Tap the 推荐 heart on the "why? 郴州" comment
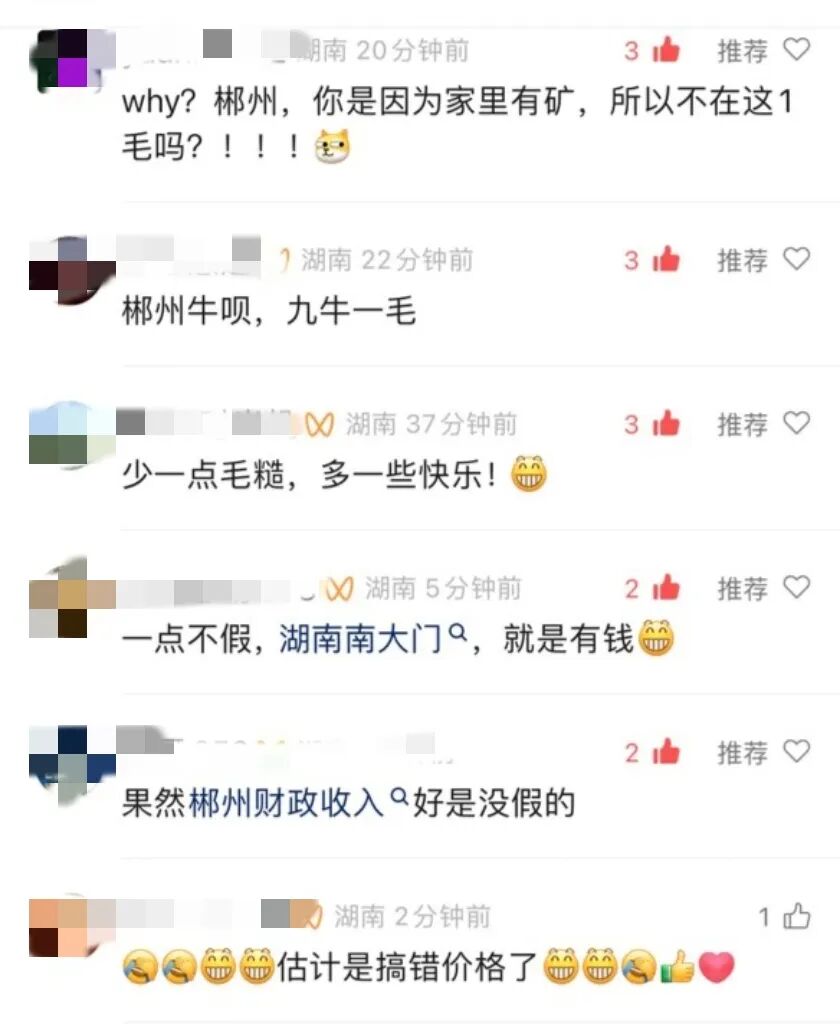Screen dimensions: 840x1024 796,49
